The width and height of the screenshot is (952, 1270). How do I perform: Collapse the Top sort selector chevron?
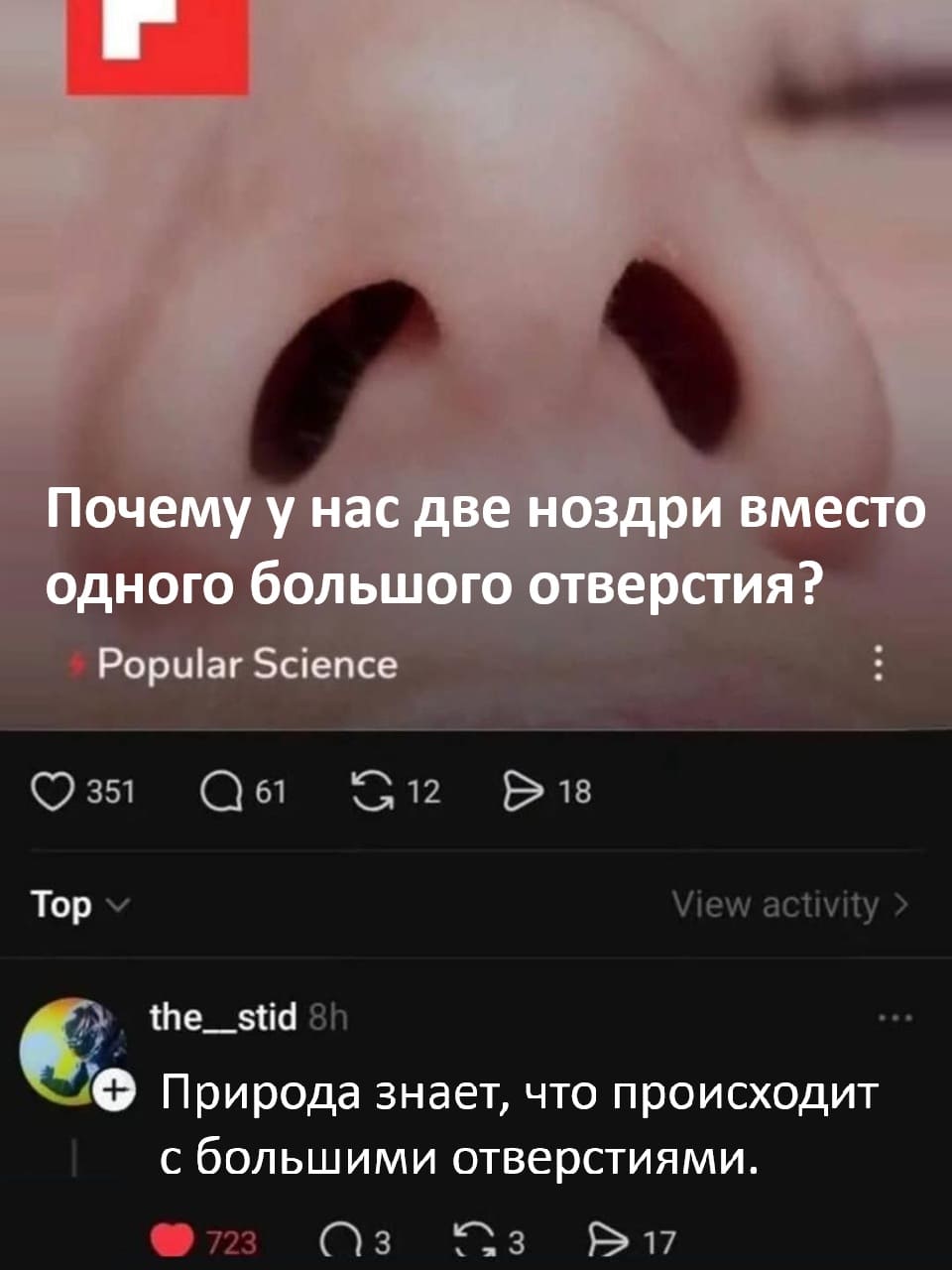click(119, 907)
